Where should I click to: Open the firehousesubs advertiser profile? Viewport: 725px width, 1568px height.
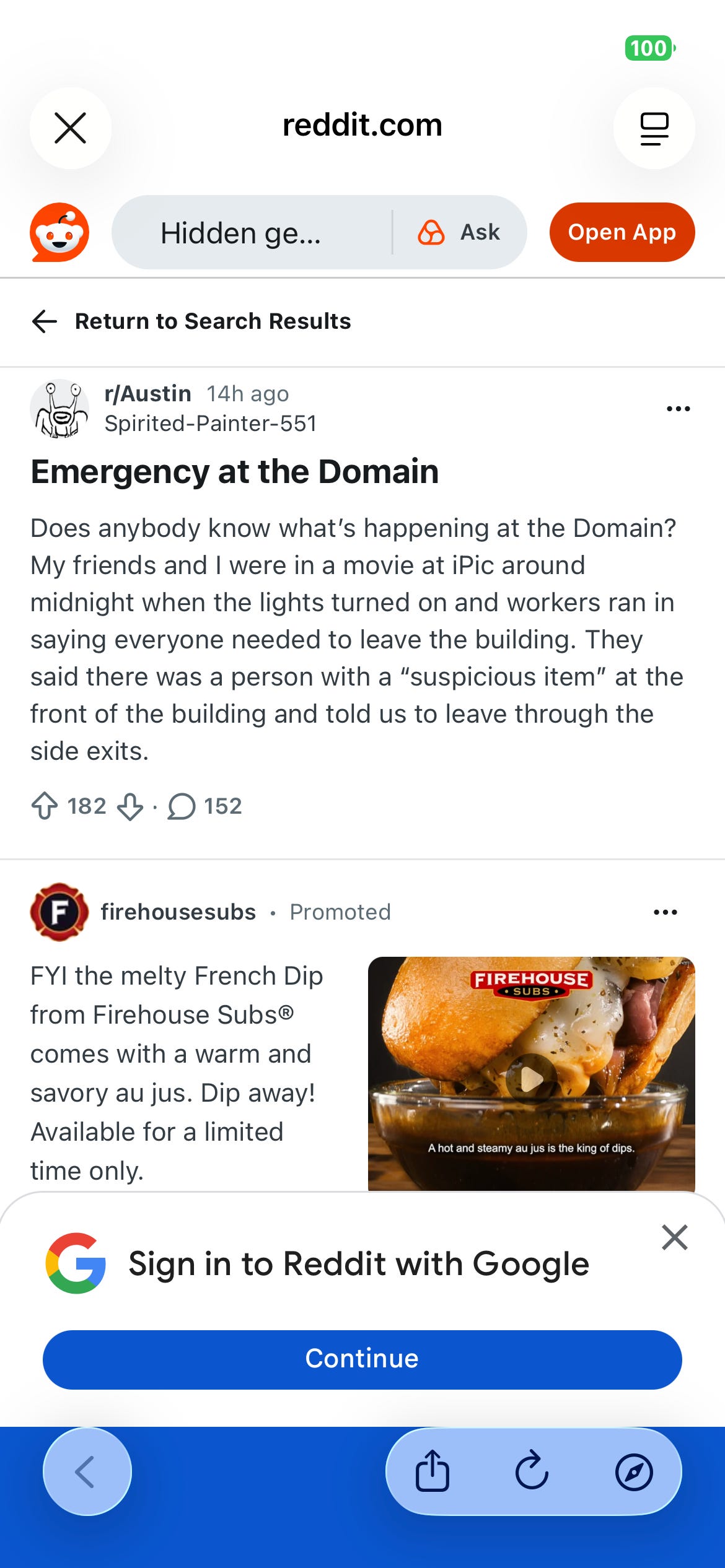coord(178,912)
